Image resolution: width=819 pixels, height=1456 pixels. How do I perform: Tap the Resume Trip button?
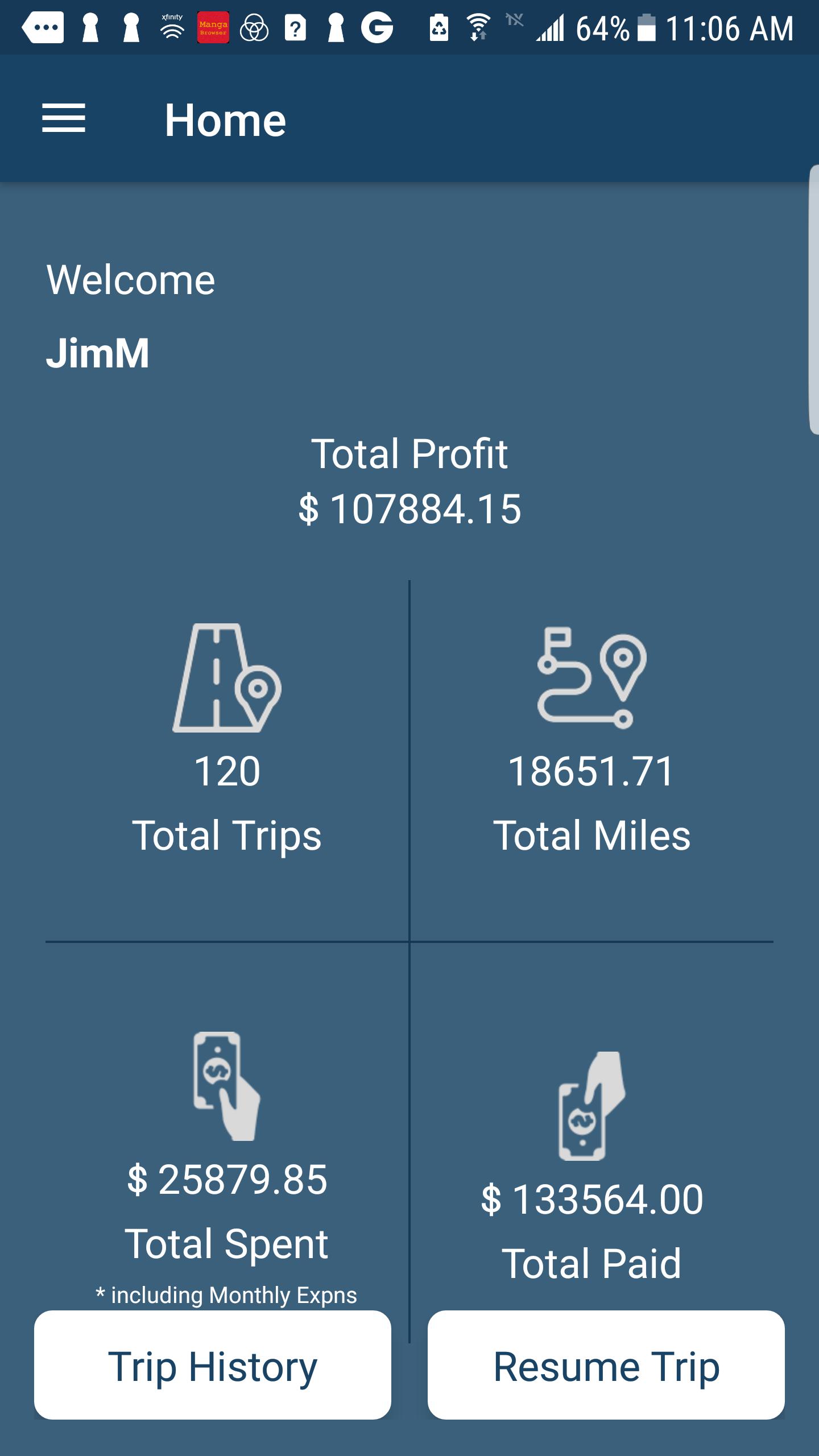click(606, 1365)
